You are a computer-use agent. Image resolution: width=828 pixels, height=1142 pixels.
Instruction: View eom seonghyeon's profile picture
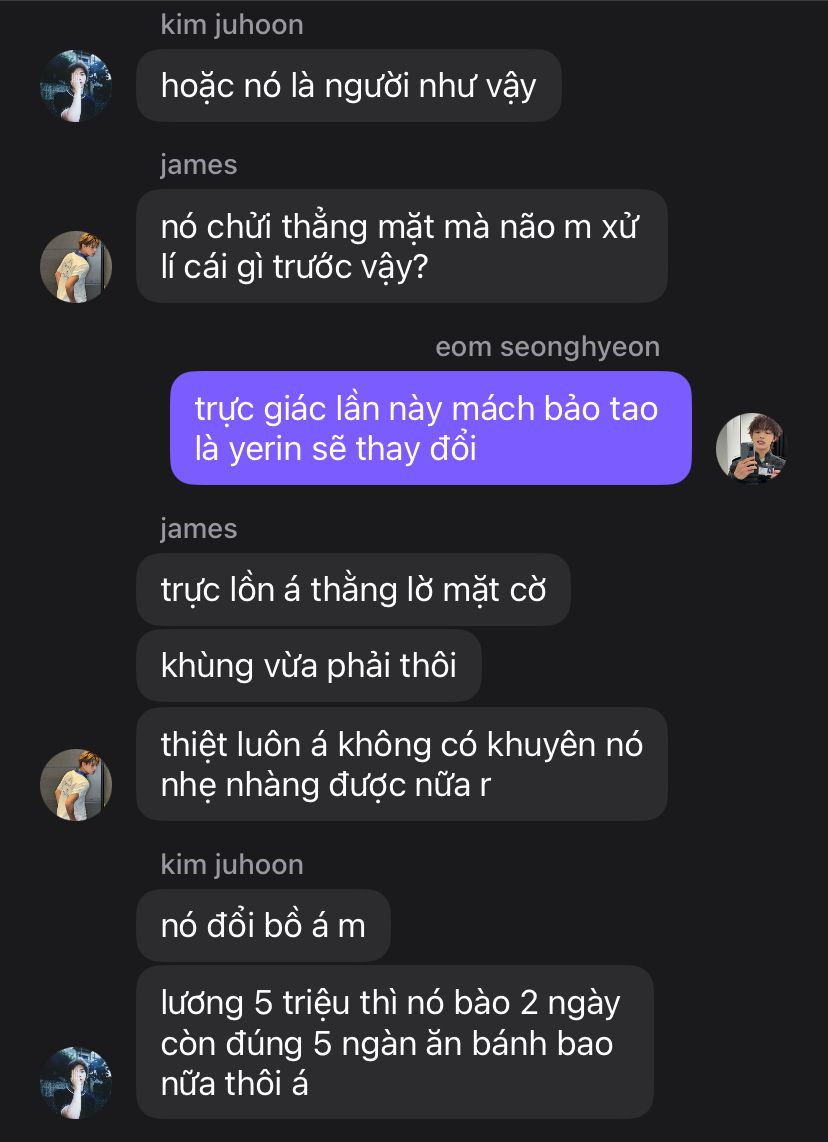click(x=751, y=449)
